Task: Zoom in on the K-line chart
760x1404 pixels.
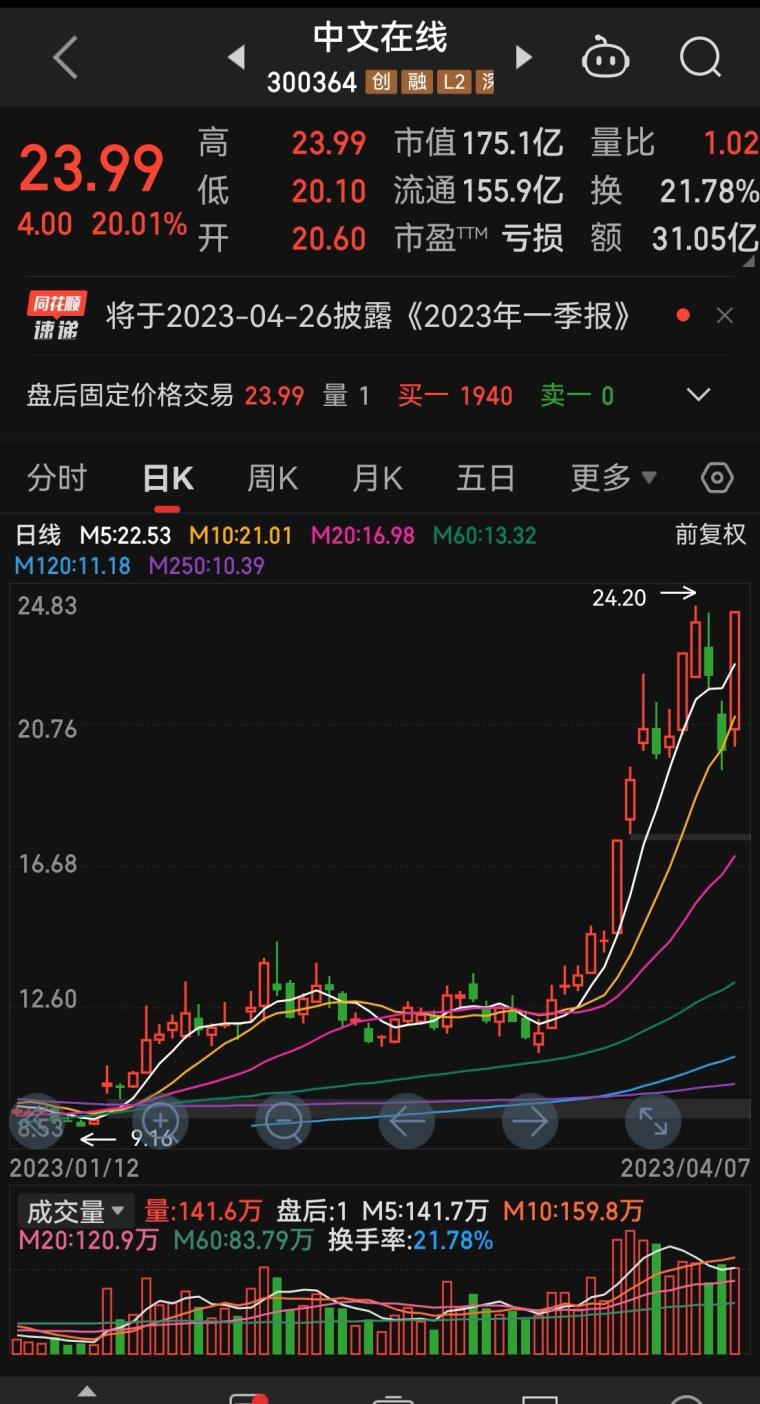Action: (160, 1121)
